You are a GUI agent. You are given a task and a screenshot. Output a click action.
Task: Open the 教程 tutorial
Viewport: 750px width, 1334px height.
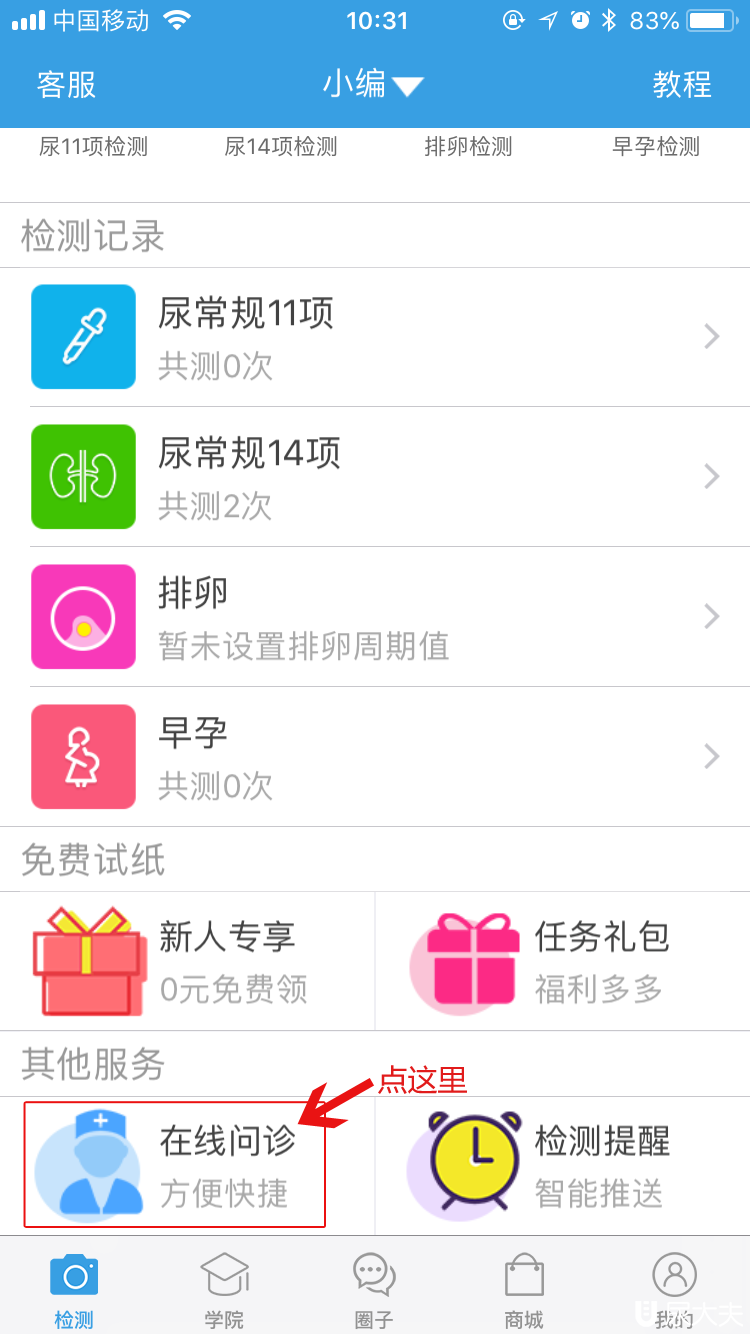pyautogui.click(x=682, y=85)
